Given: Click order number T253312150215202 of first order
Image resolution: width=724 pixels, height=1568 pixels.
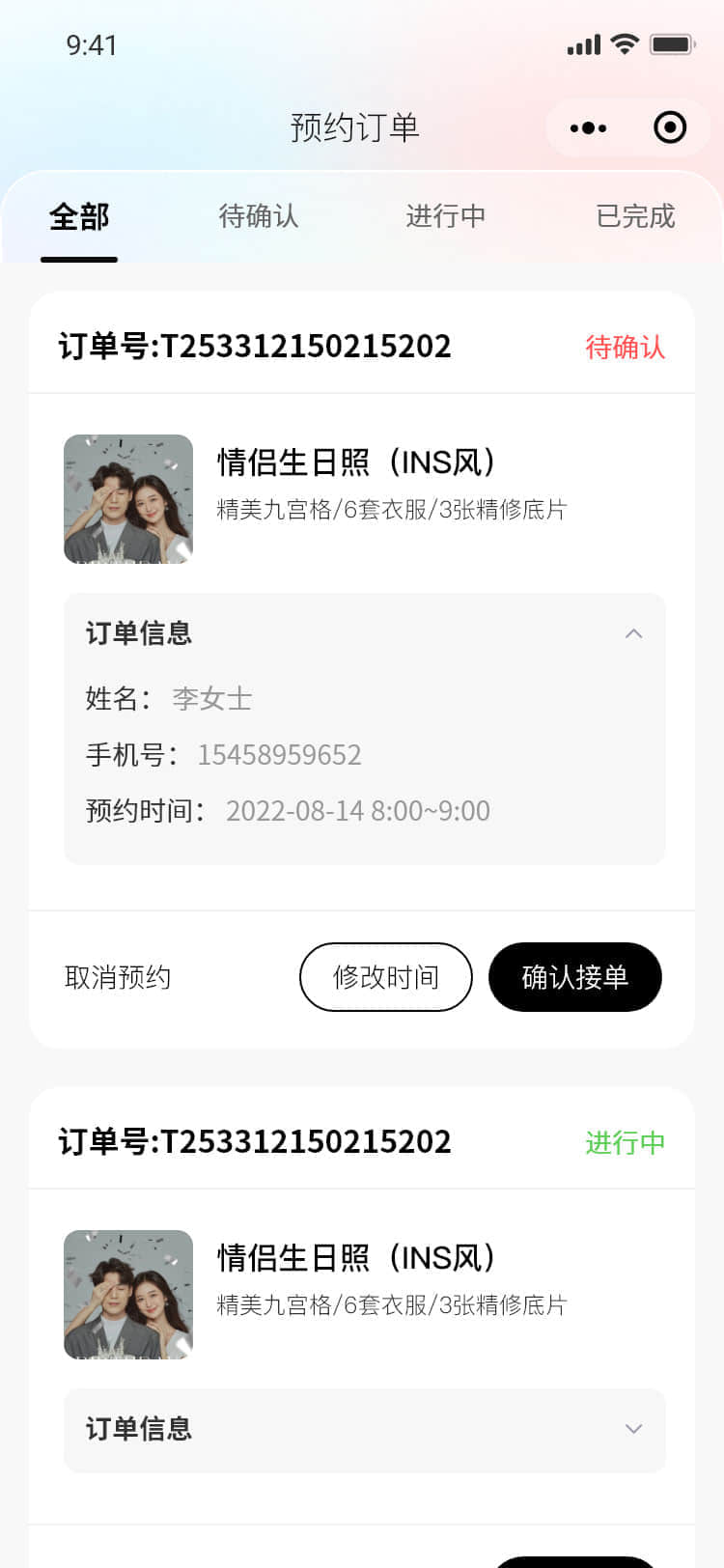Looking at the screenshot, I should (254, 346).
